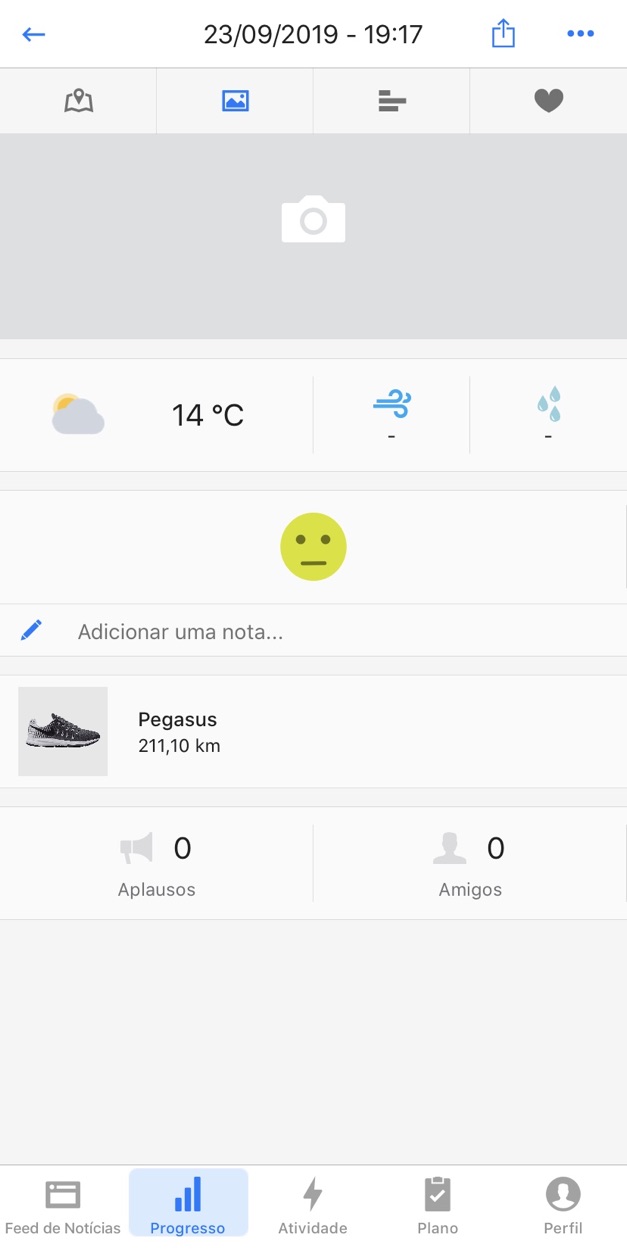The height and width of the screenshot is (1254, 627).
Task: Change the neutral mood face
Action: tap(313, 547)
